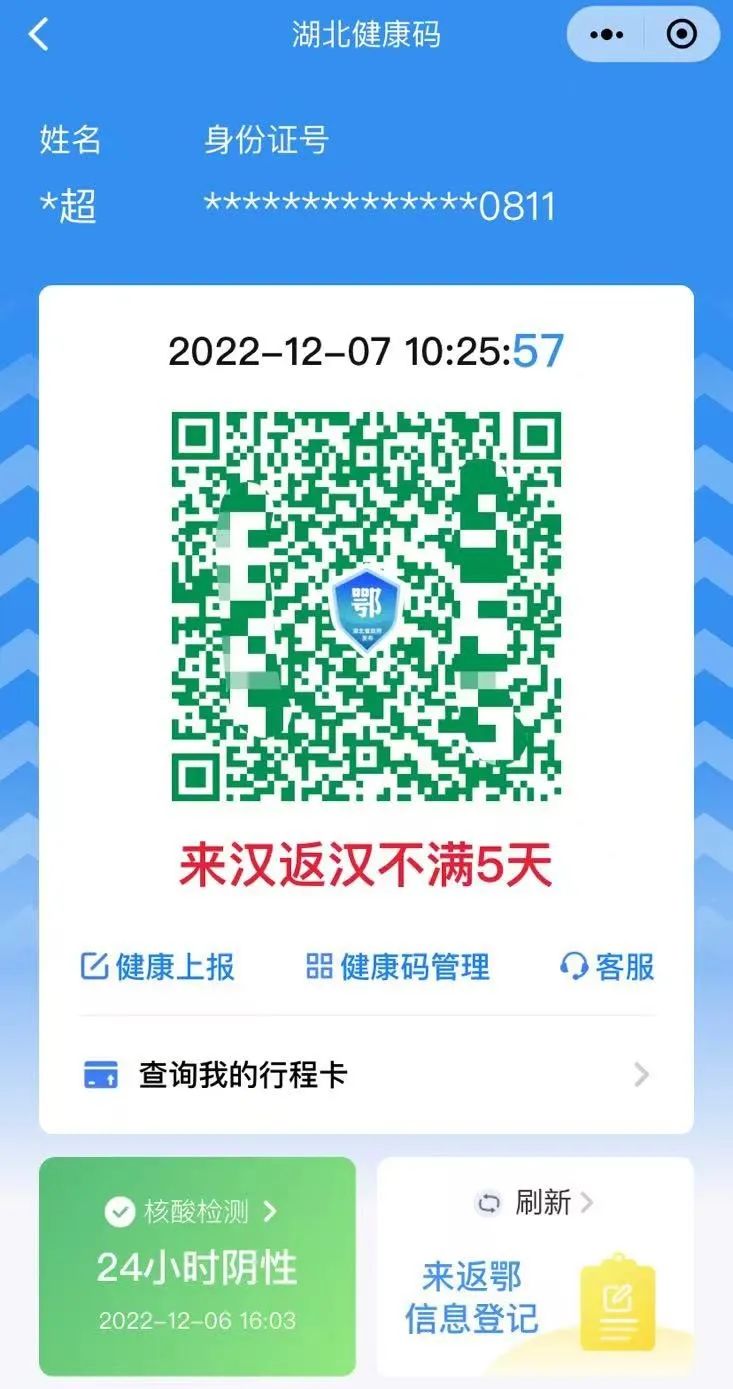The image size is (733, 1389).
Task: Open the mini program more-options menu
Action: [x=607, y=35]
